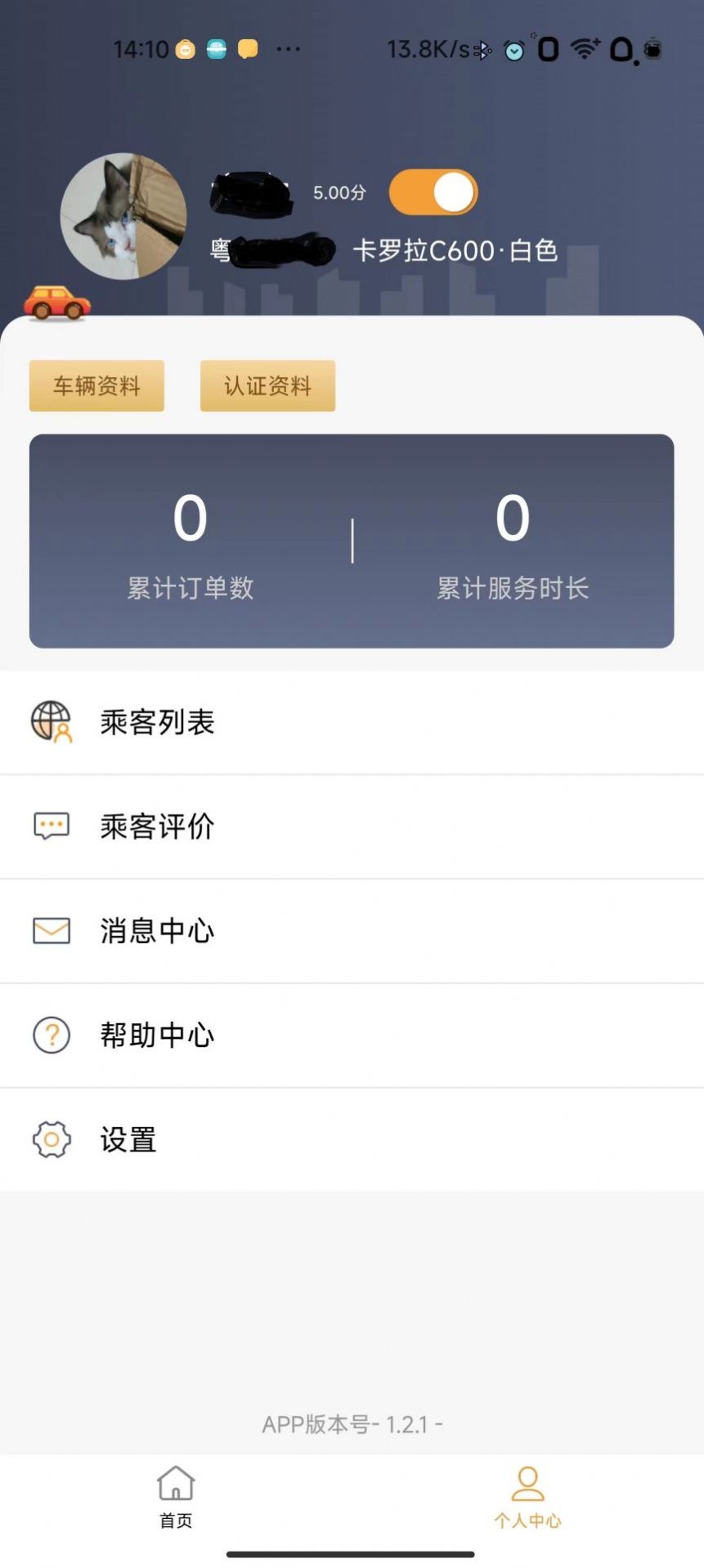Click the question mark icon for 帮助中心
Viewport: 704px width, 1568px height.
click(51, 1035)
